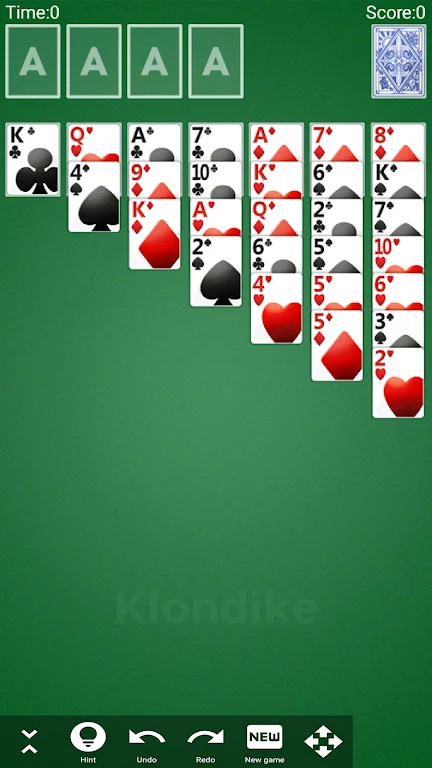Select the two of hearts card
Image resolution: width=432 pixels, height=768 pixels.
(x=398, y=383)
